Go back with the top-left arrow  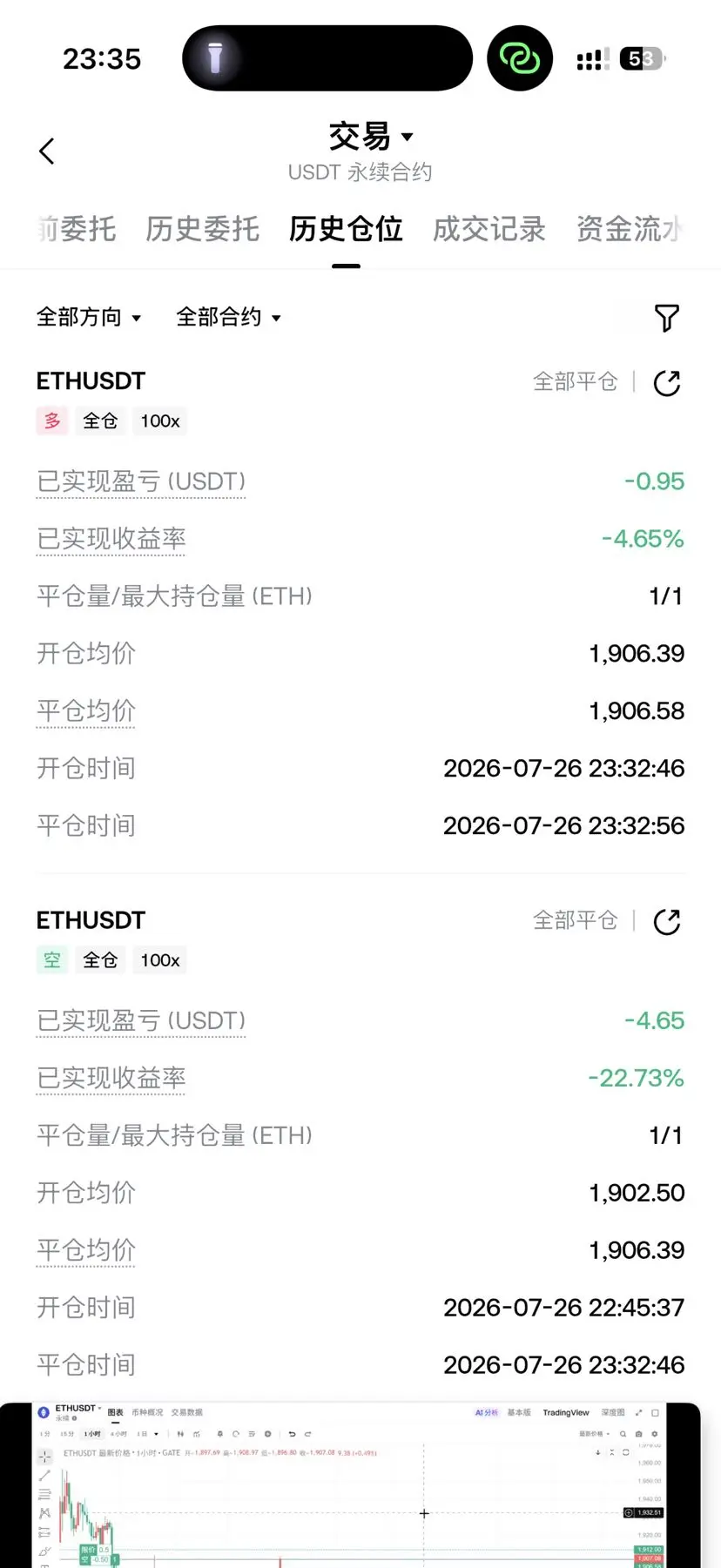coord(47,151)
